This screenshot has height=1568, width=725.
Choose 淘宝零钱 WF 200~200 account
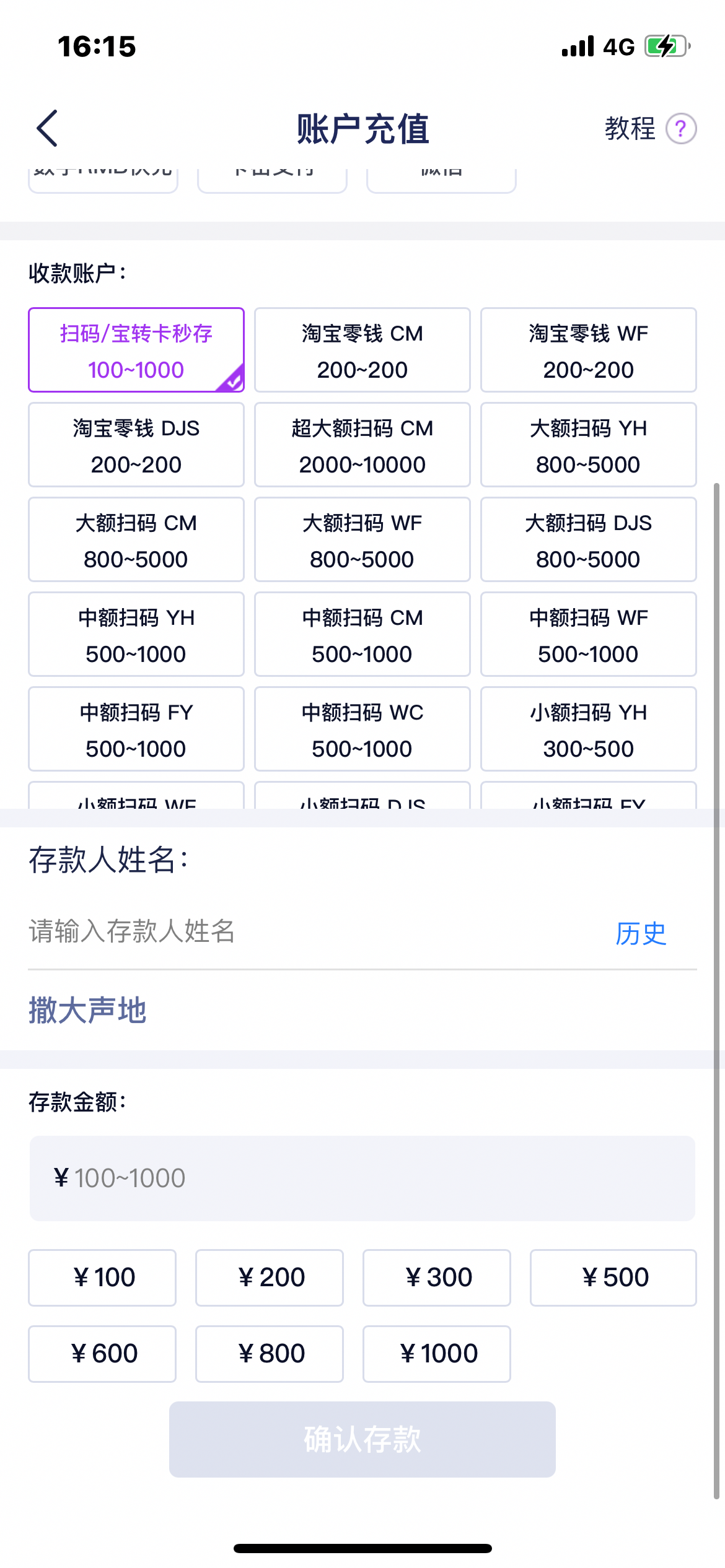[x=588, y=351]
